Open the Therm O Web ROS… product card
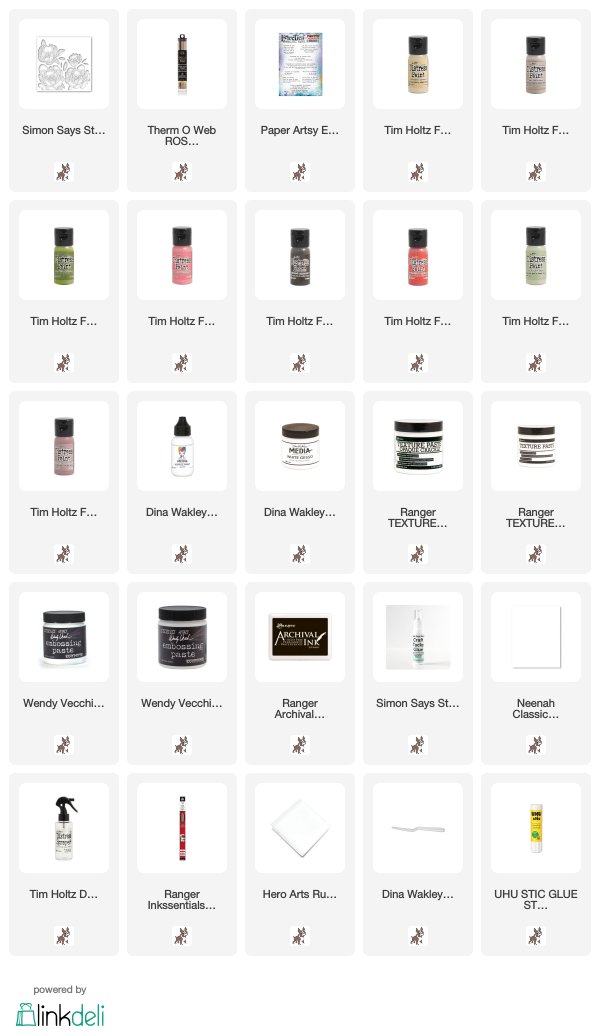The height and width of the screenshot is (1036, 600). [x=182, y=100]
